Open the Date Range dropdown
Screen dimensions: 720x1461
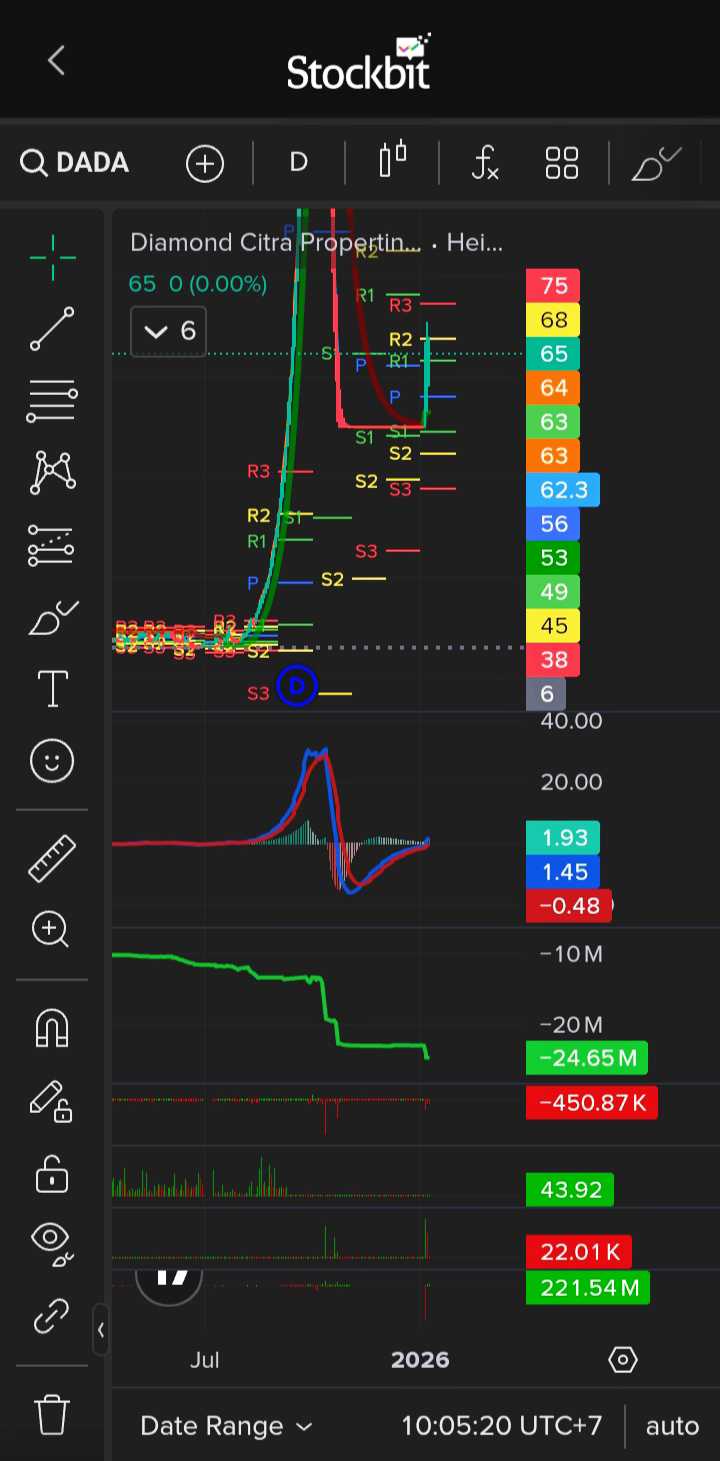pos(226,1426)
